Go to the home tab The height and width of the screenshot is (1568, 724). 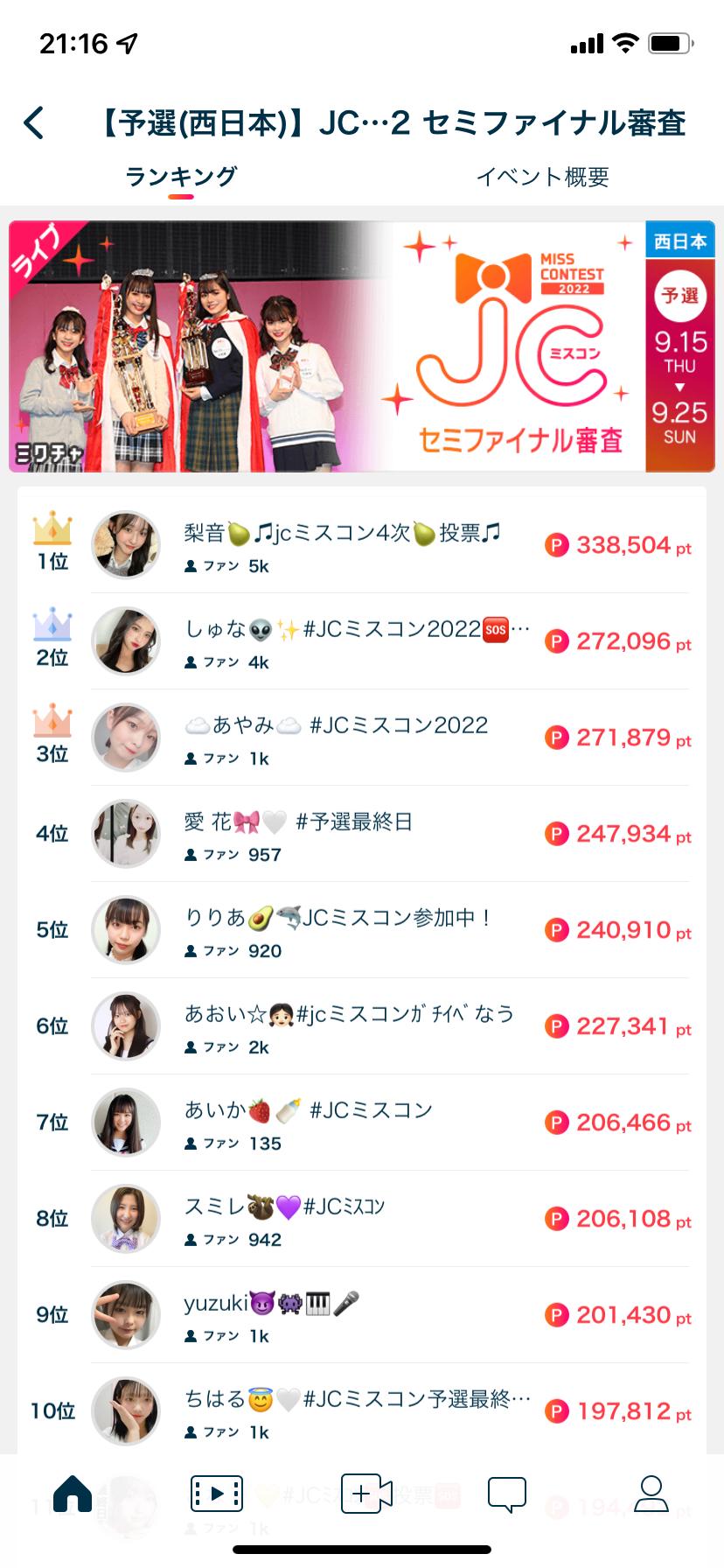73,1494
